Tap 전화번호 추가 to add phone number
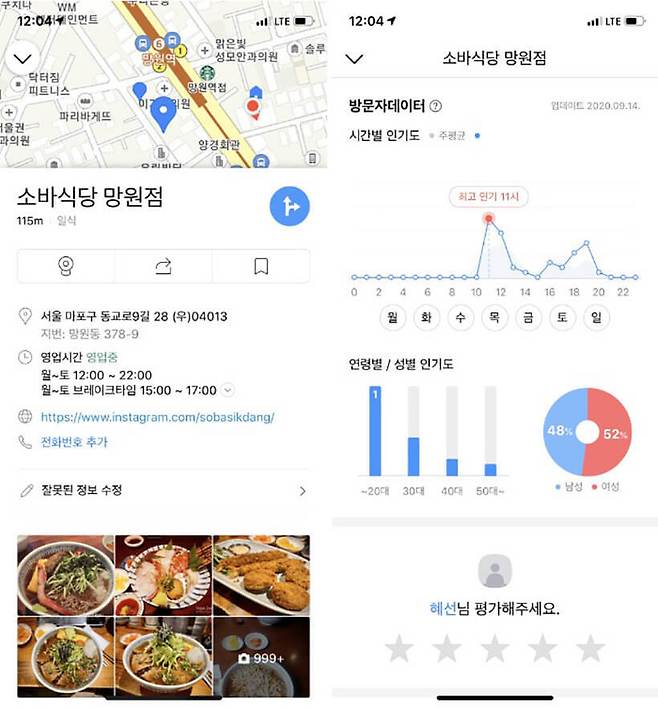Image resolution: width=658 pixels, height=708 pixels. pos(74,442)
